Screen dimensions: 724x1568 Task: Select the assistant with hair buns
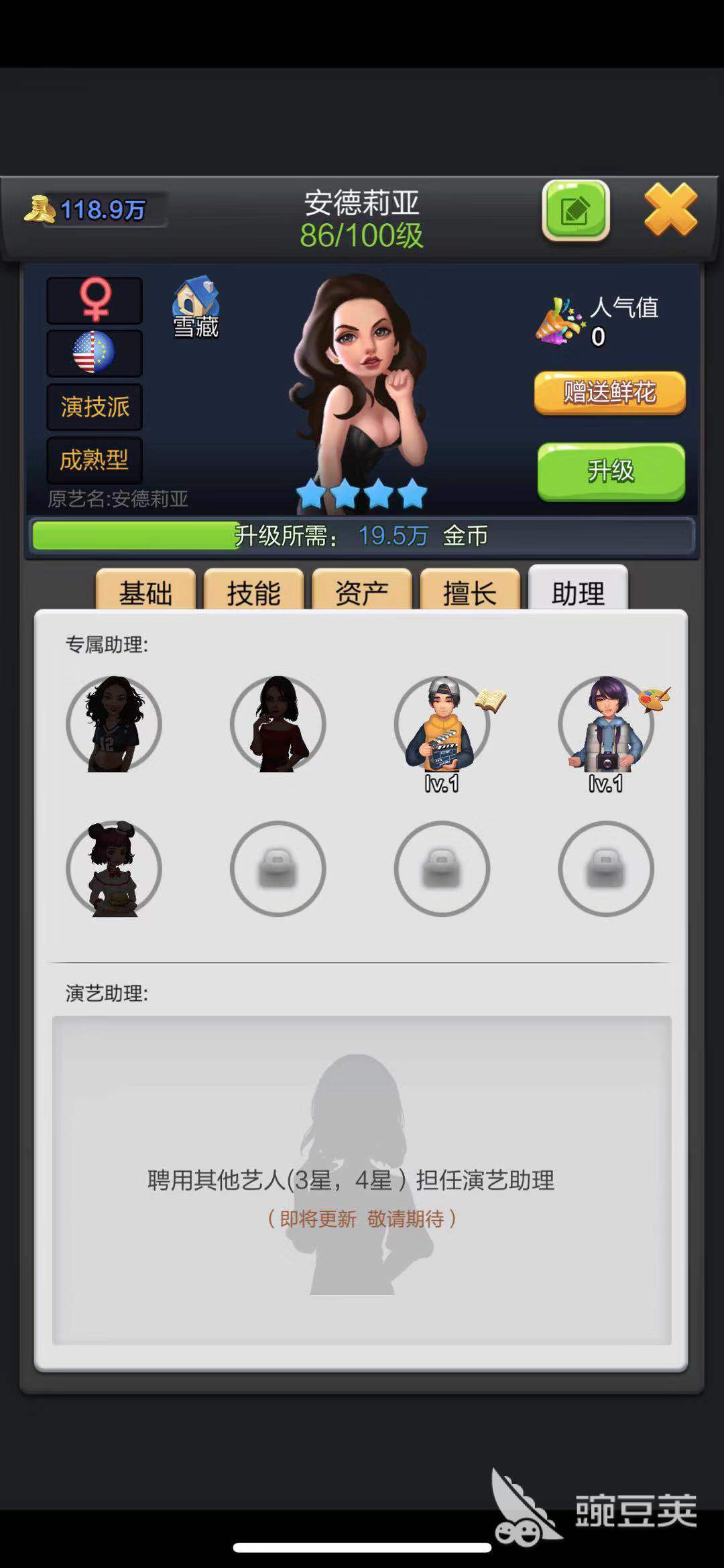(114, 869)
